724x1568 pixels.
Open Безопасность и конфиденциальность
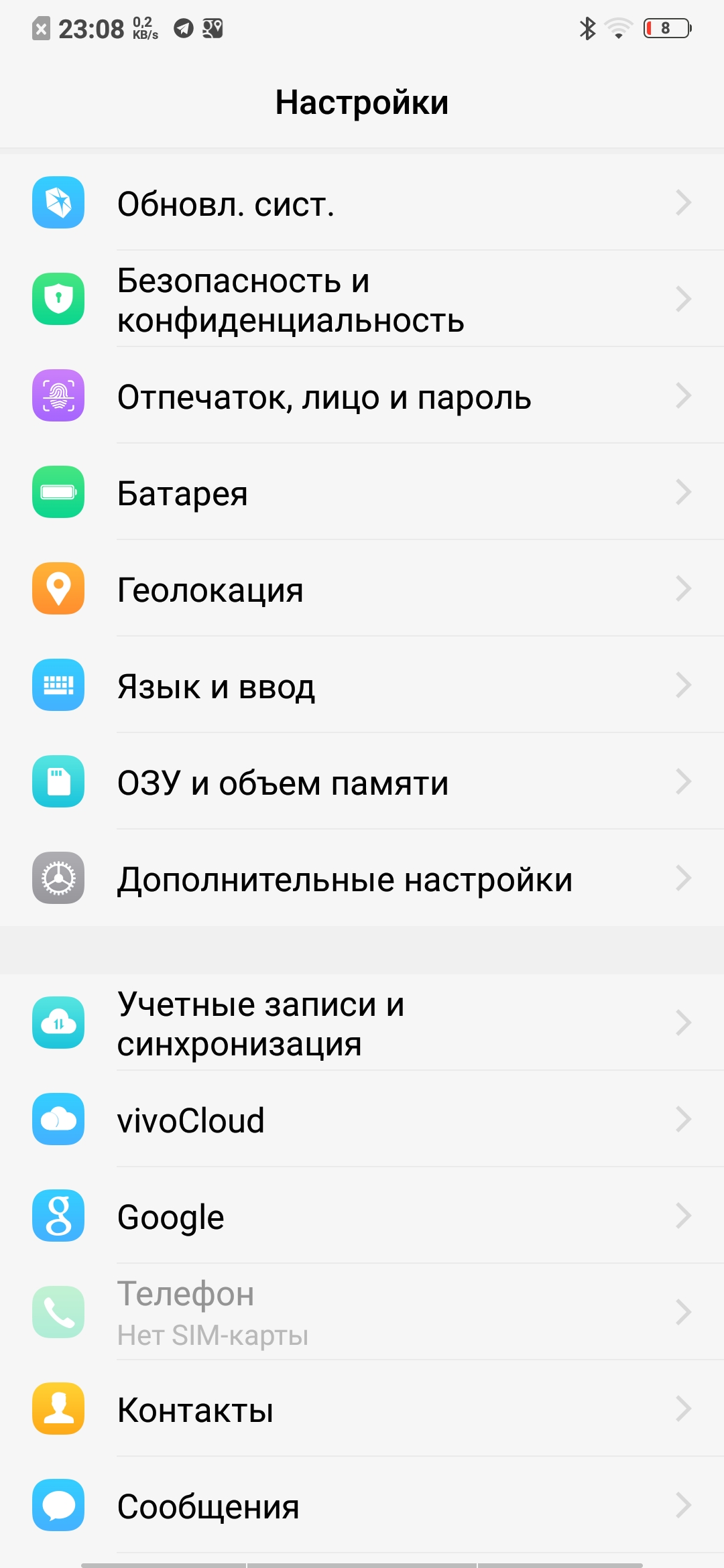click(x=362, y=299)
